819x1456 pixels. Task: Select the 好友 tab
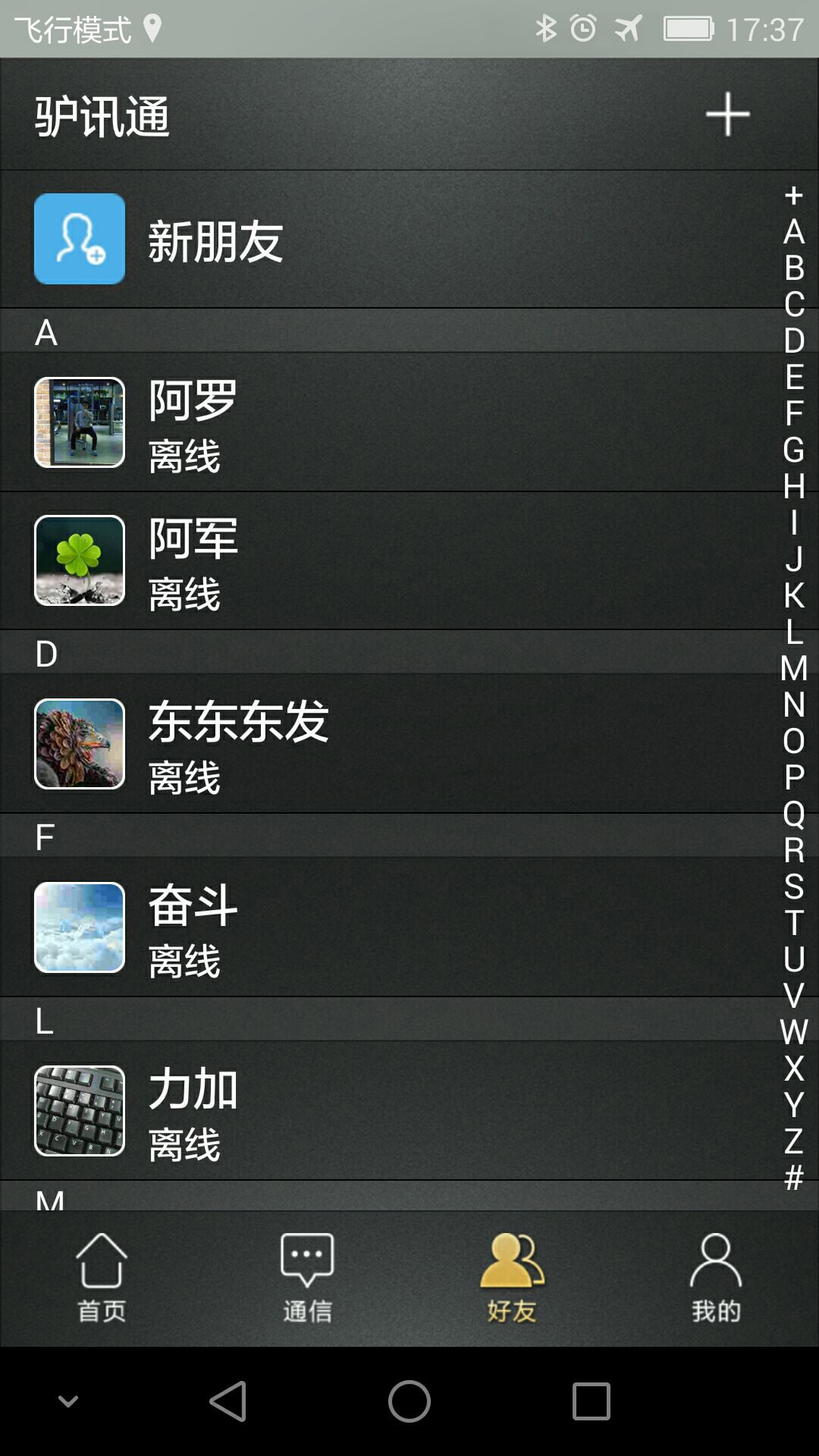(512, 1278)
